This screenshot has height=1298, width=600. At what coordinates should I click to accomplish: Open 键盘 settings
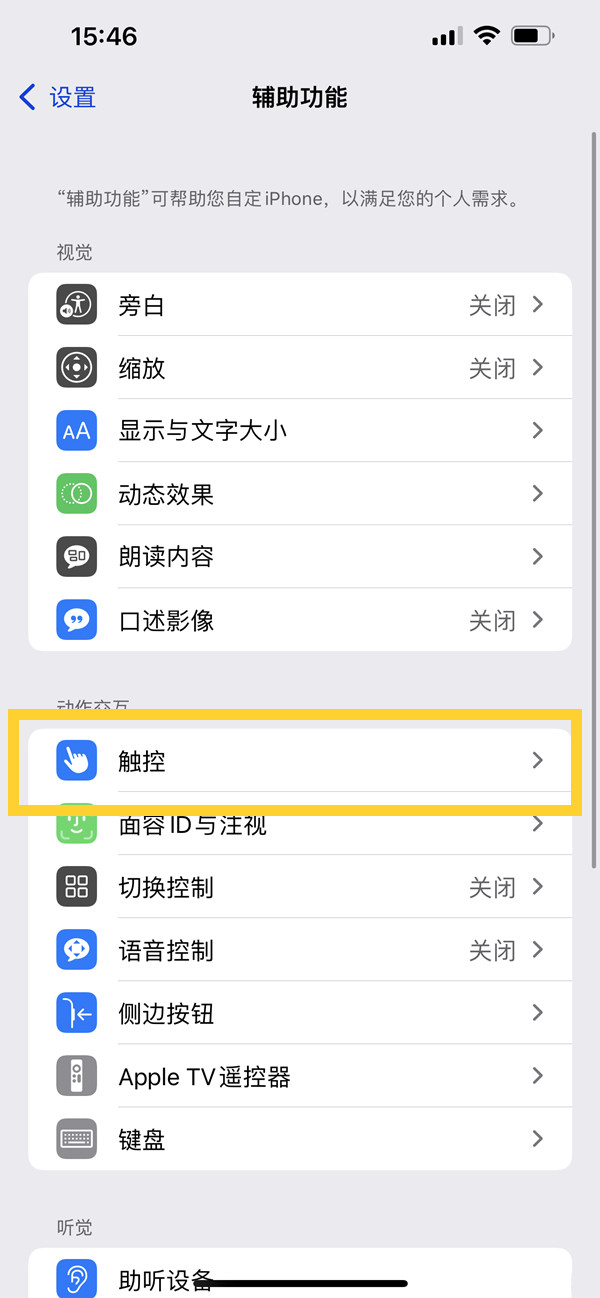[300, 1139]
